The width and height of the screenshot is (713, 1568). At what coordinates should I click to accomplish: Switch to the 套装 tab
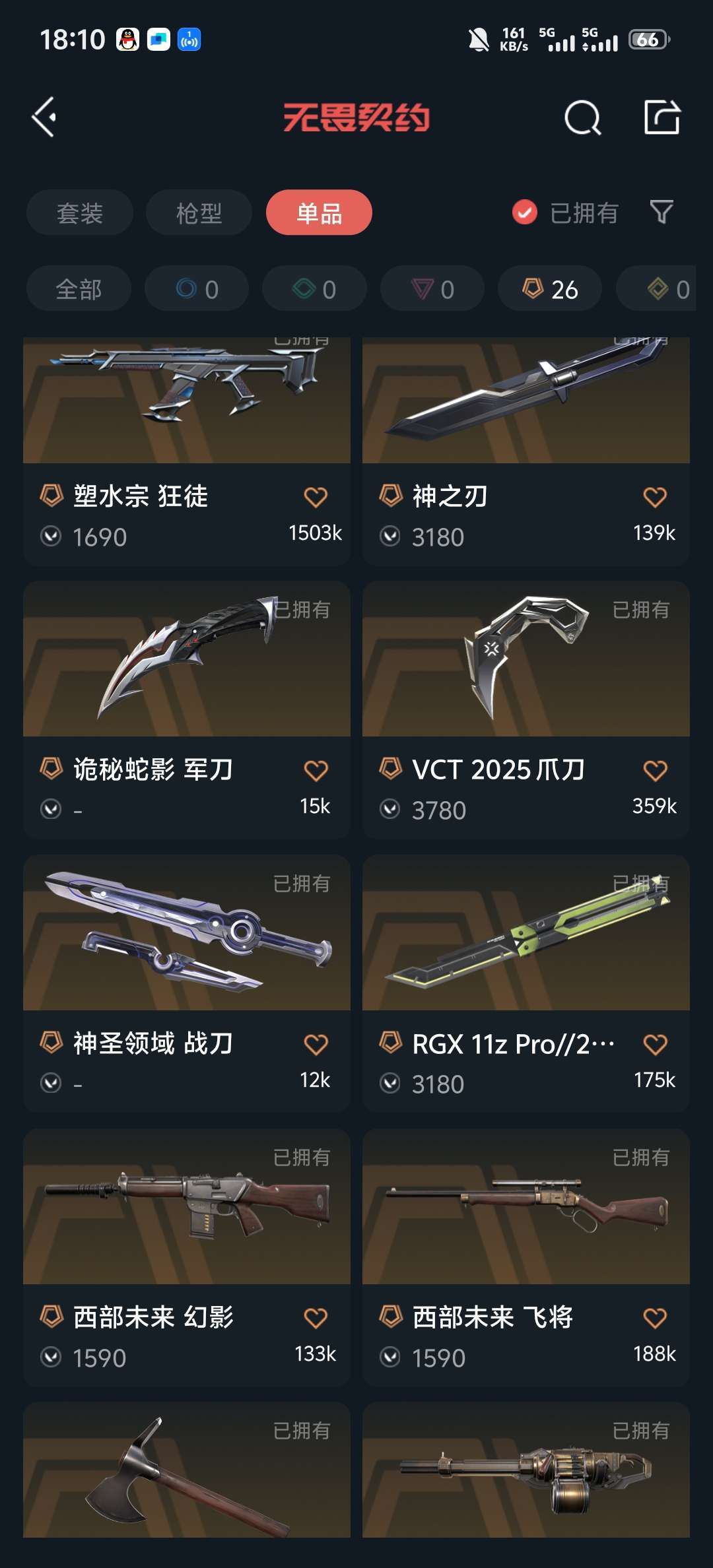pos(80,212)
